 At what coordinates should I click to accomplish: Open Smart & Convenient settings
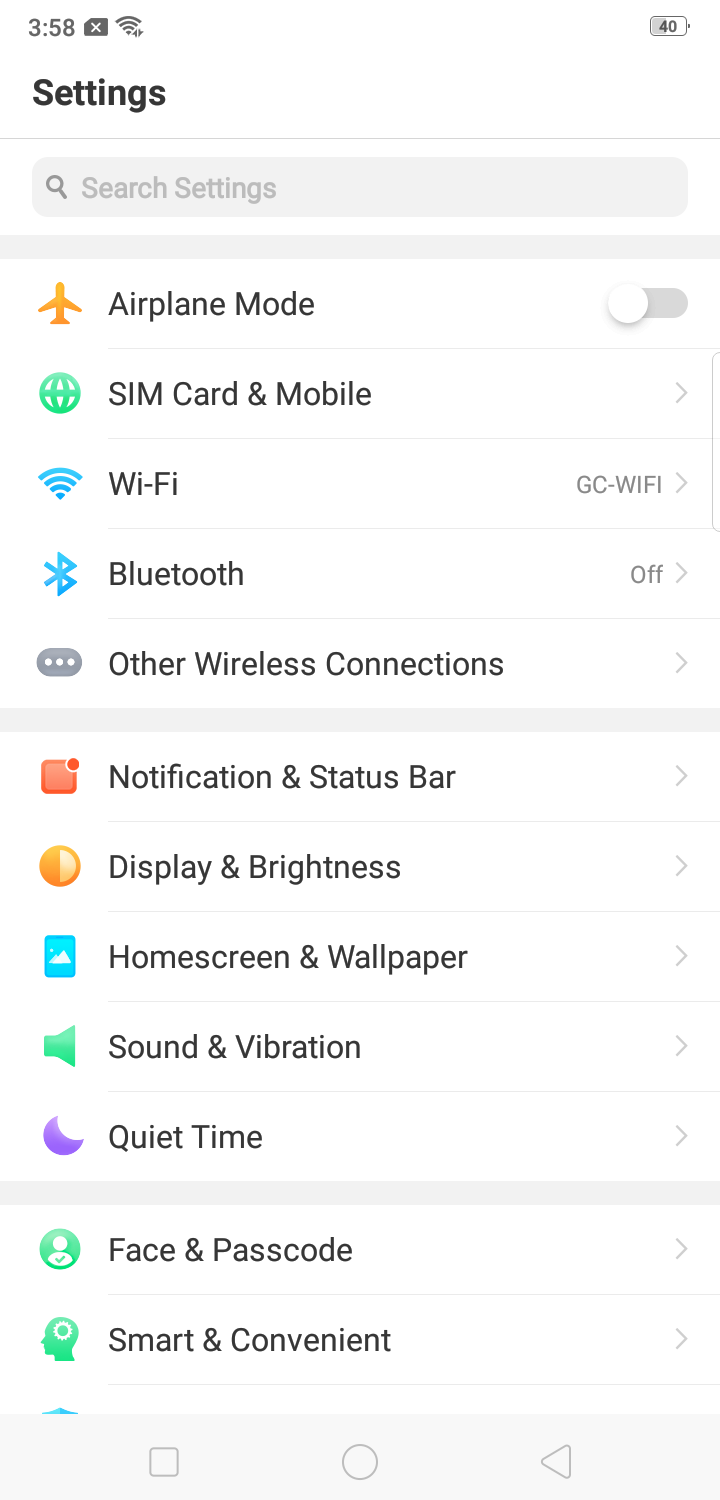point(360,1340)
